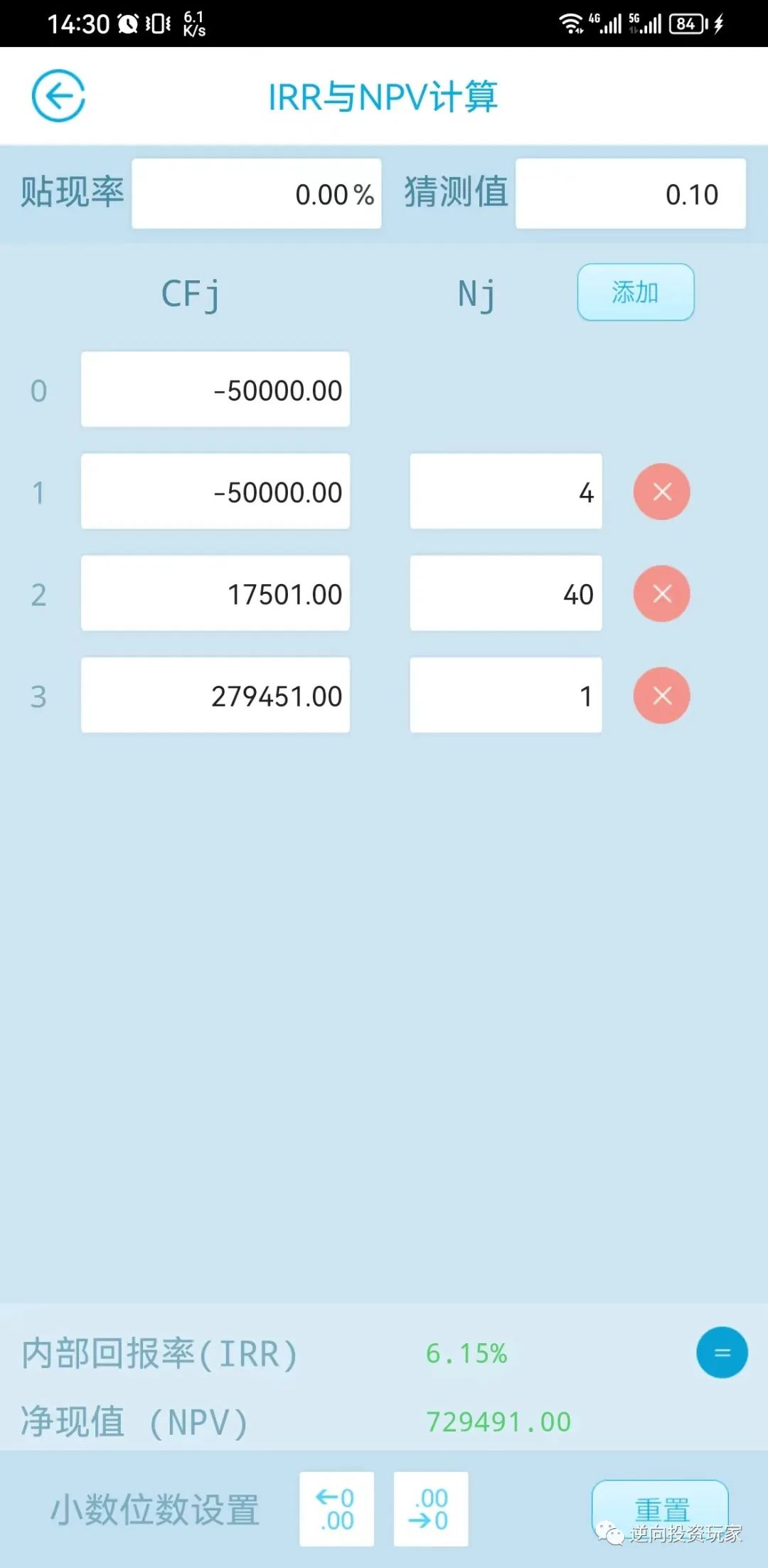Delete cash flow row 2
The image size is (768, 1568).
click(x=661, y=593)
